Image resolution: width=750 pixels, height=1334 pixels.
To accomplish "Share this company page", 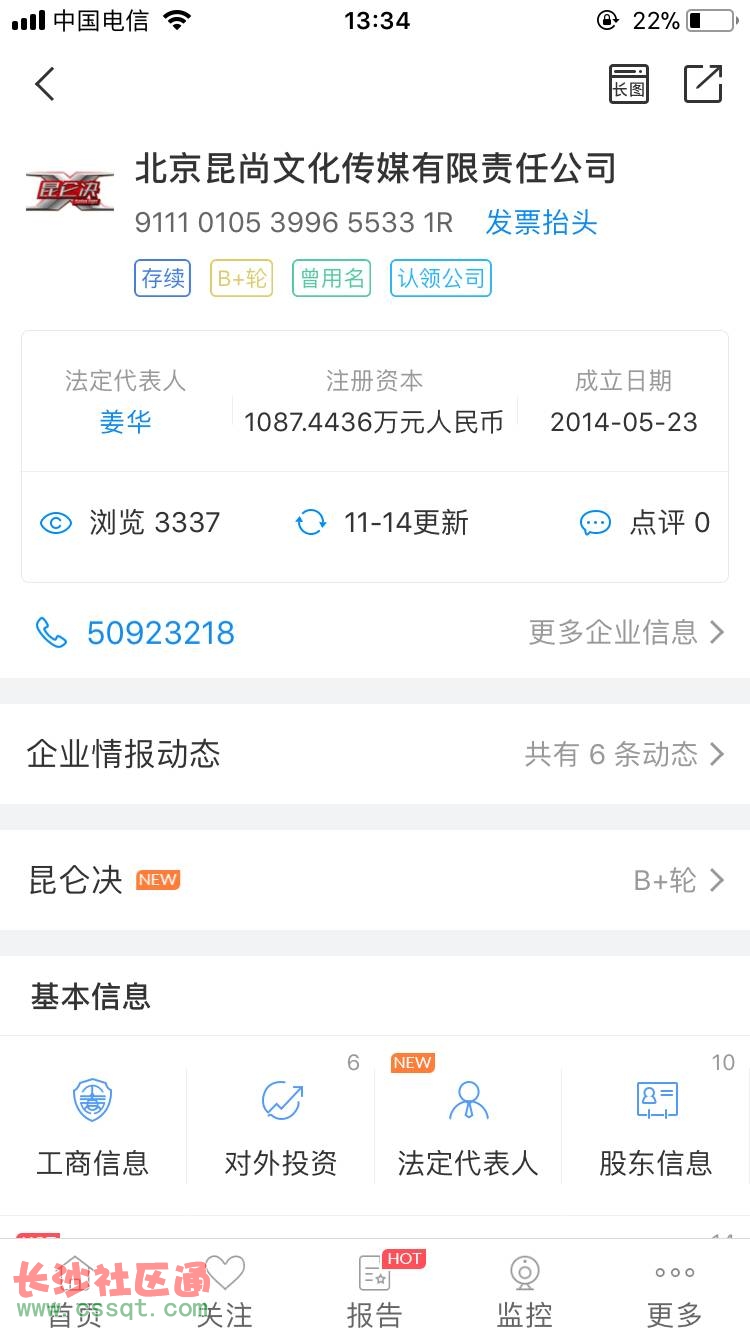I will point(703,84).
